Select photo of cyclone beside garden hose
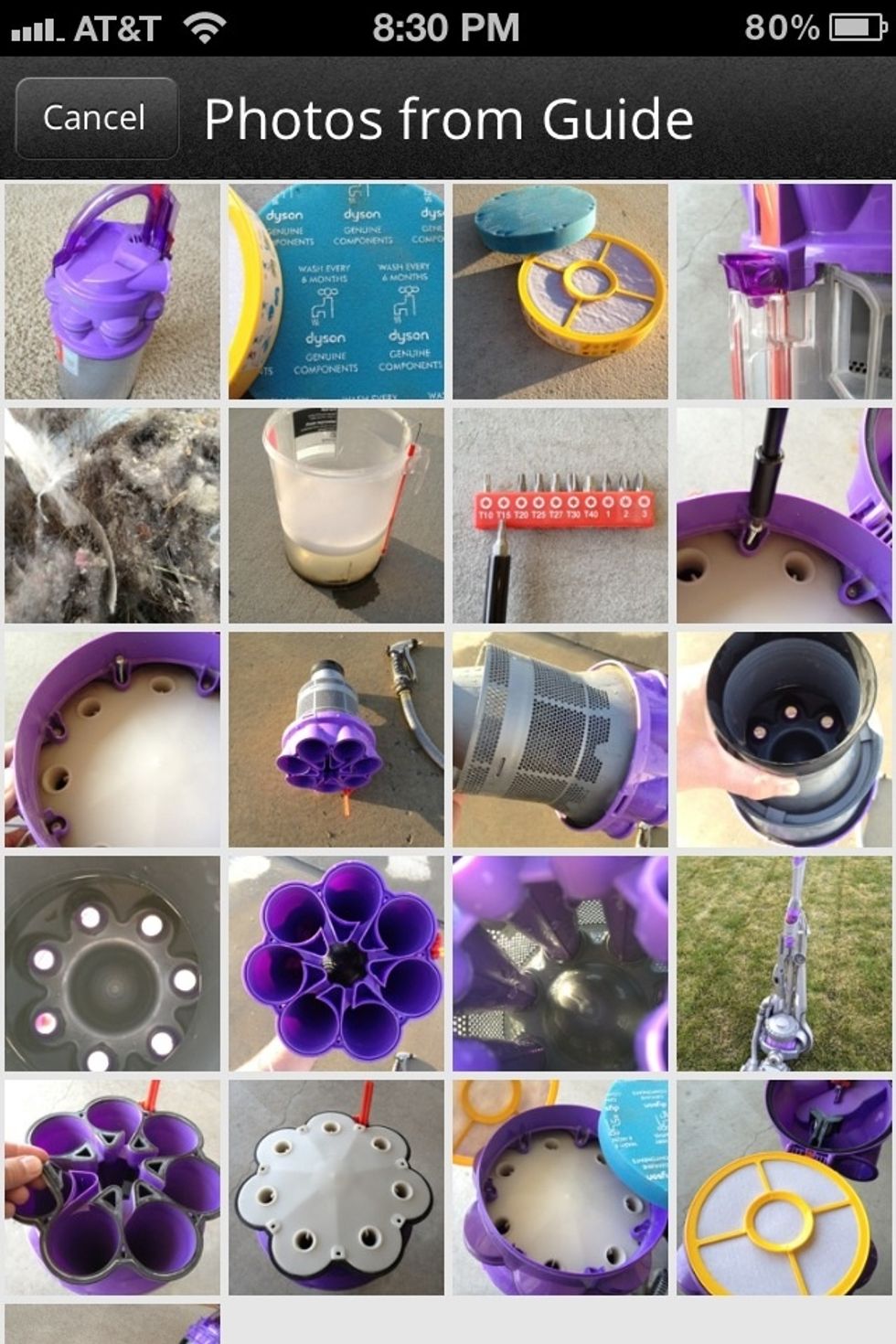Viewport: 896px width, 1344px height. 336,740
